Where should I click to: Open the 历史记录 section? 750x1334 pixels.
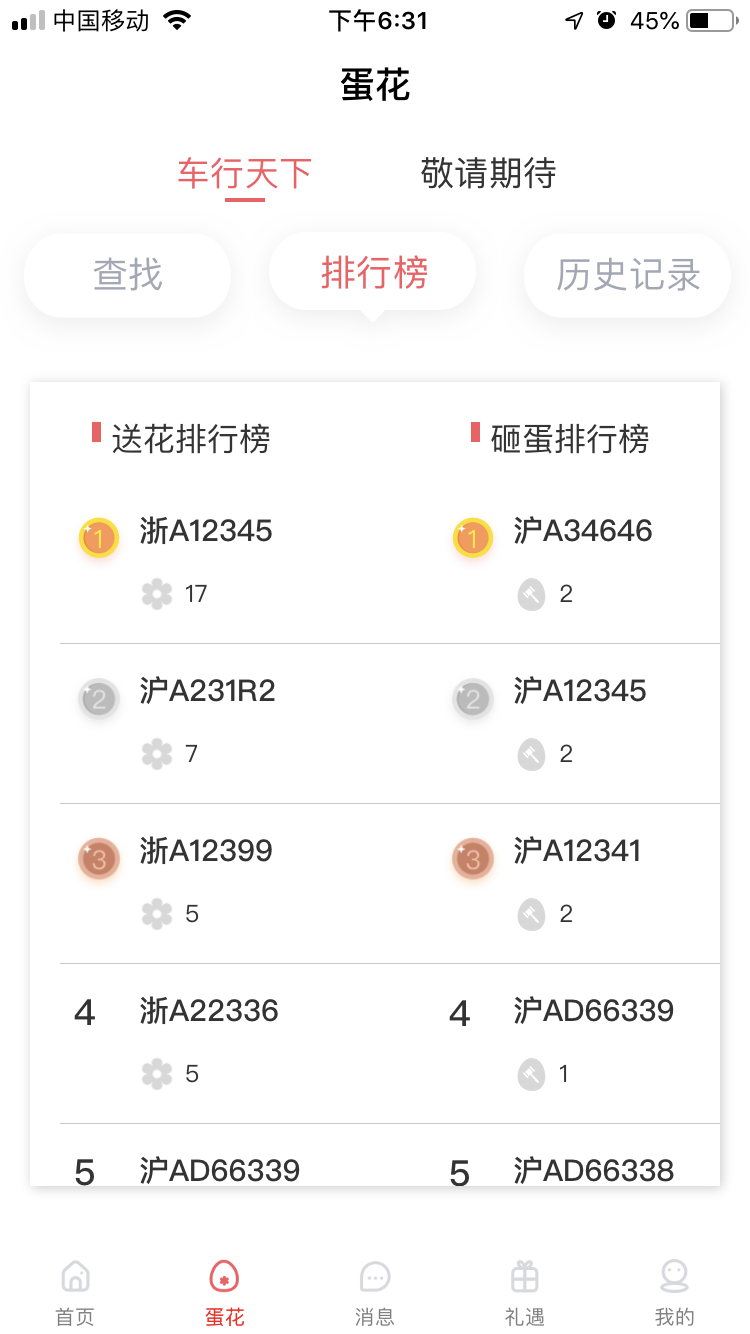coord(628,275)
